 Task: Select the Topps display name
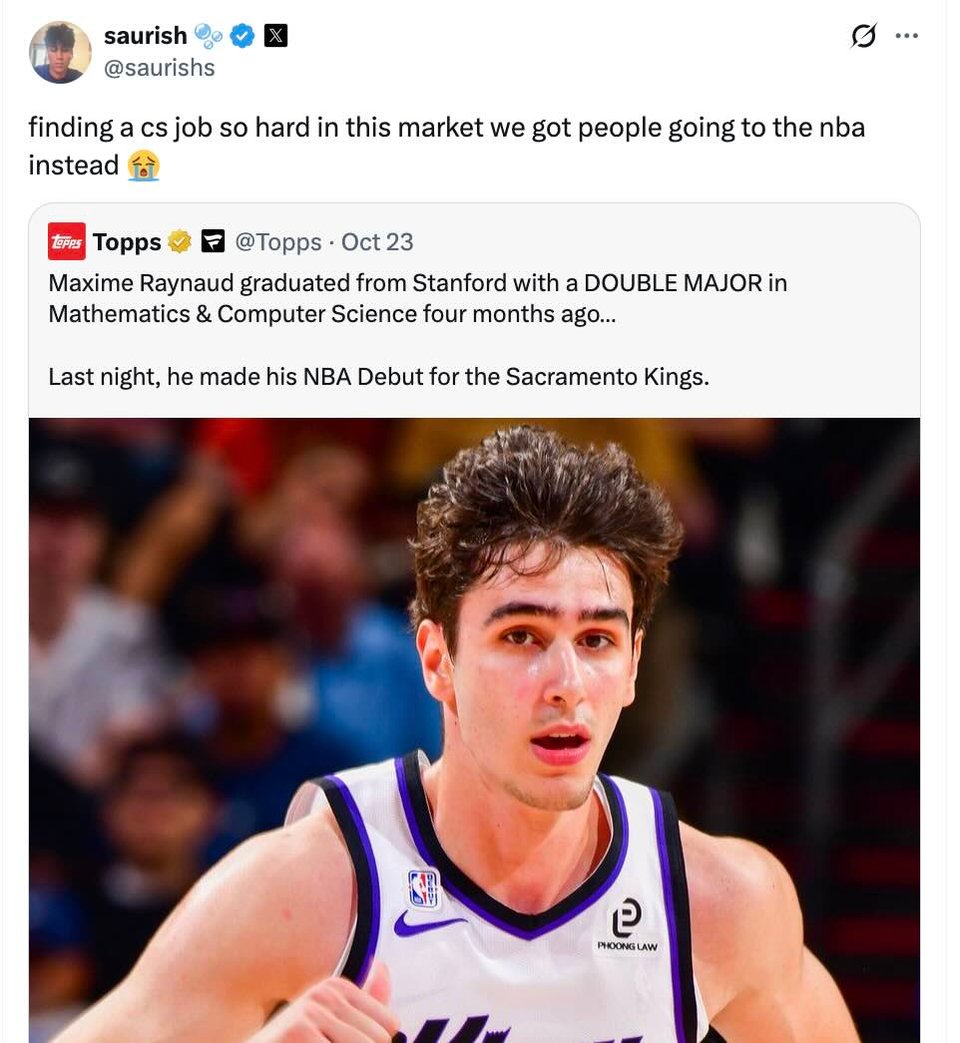coord(128,241)
